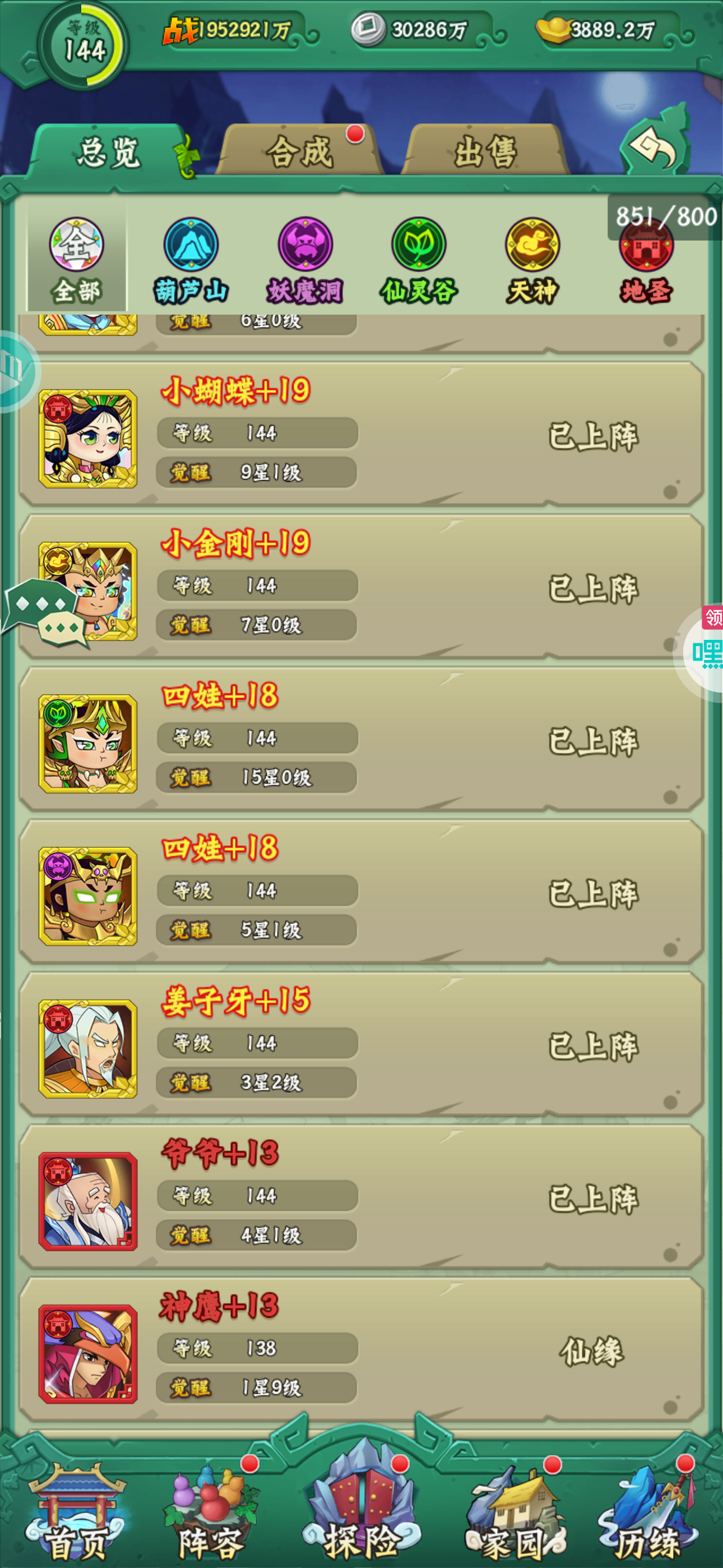This screenshot has height=1568, width=723.
Task: Tap the back arrow gourd icon
Action: point(656,145)
